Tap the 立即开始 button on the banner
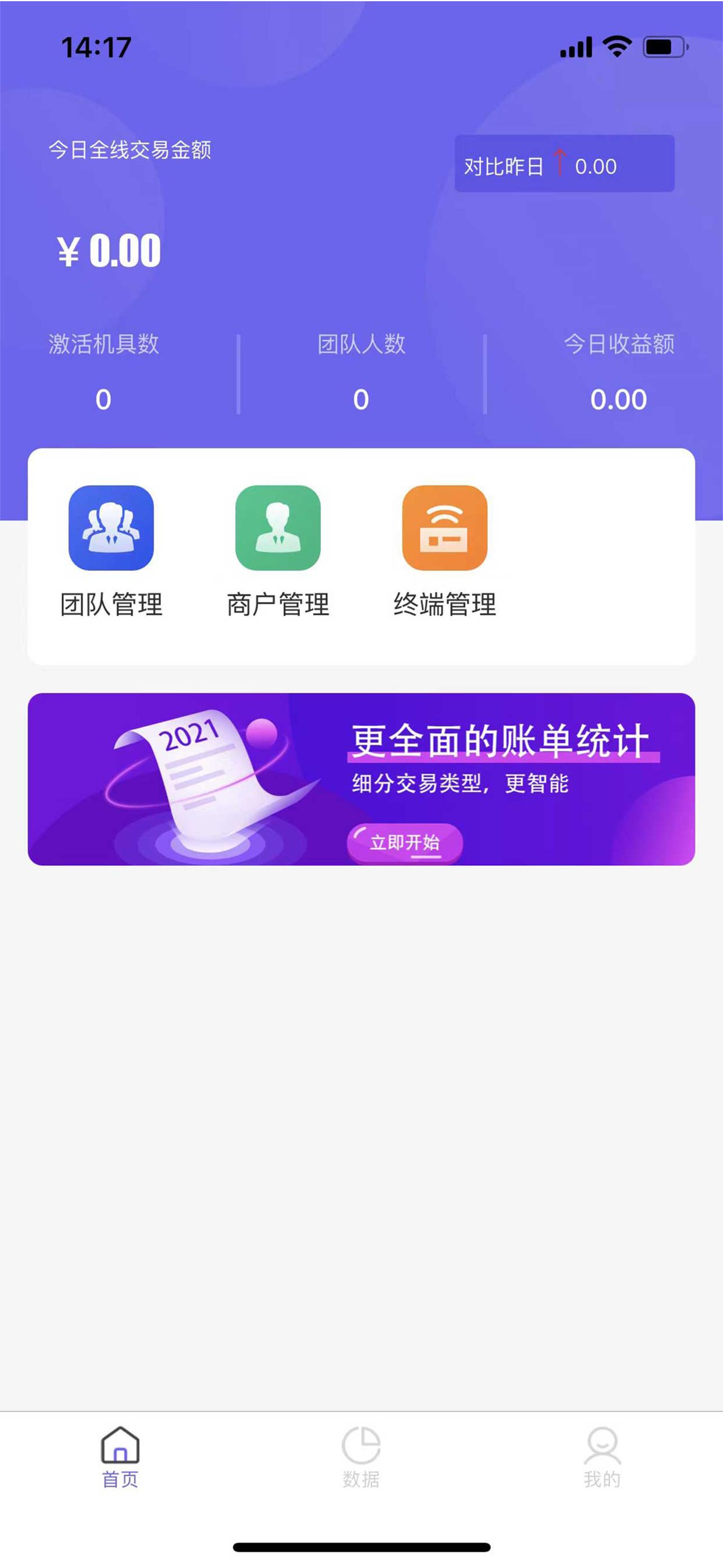Viewport: 723px width, 1568px height. (405, 843)
